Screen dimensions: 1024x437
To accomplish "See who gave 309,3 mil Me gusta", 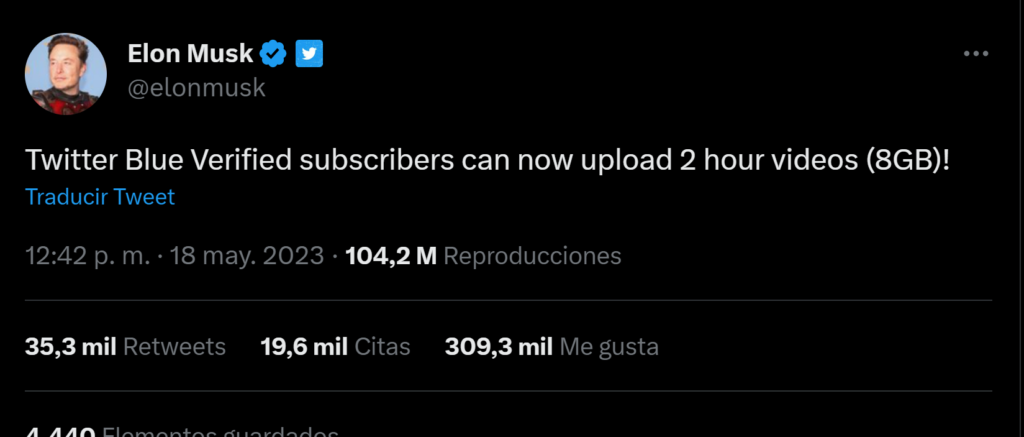I will click(551, 347).
